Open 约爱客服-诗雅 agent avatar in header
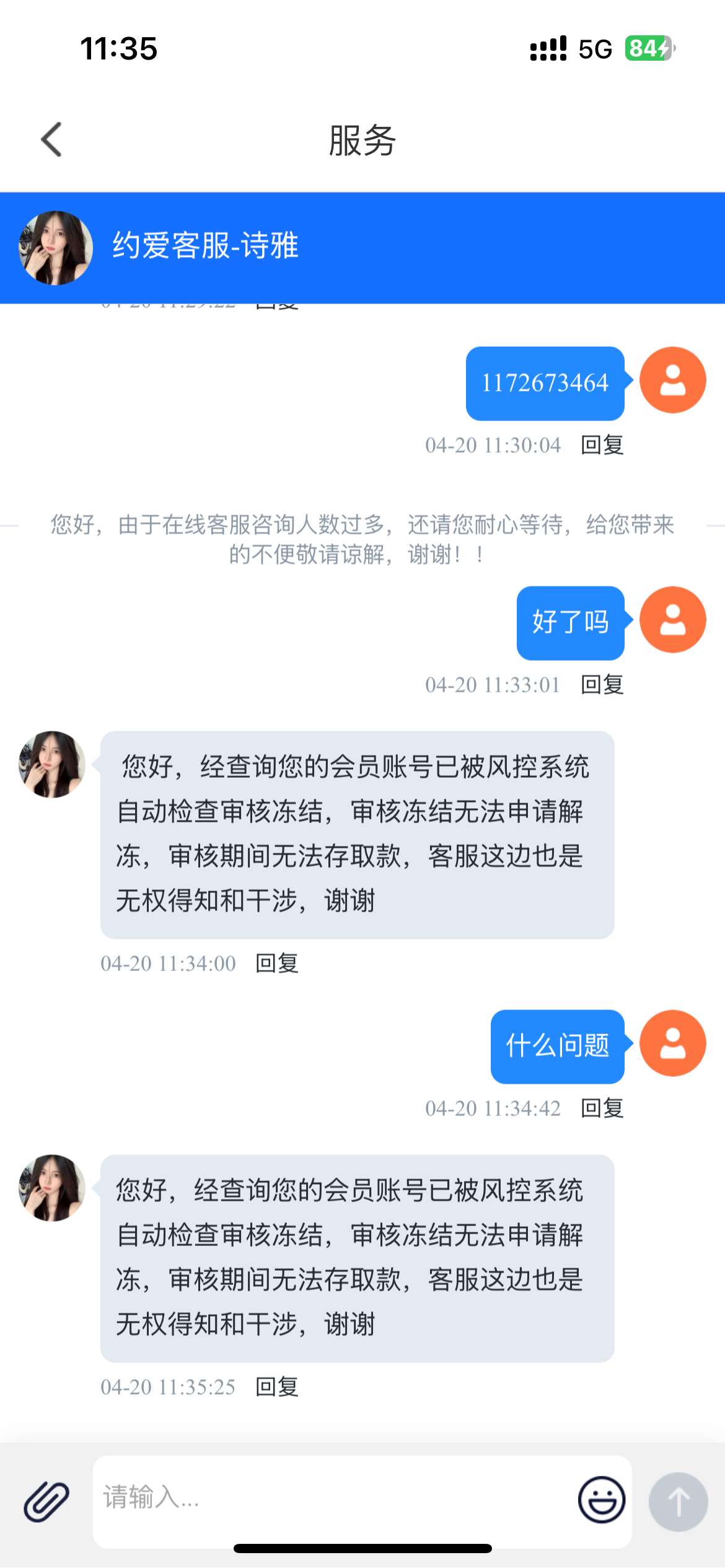The height and width of the screenshot is (1568, 725). click(x=56, y=248)
